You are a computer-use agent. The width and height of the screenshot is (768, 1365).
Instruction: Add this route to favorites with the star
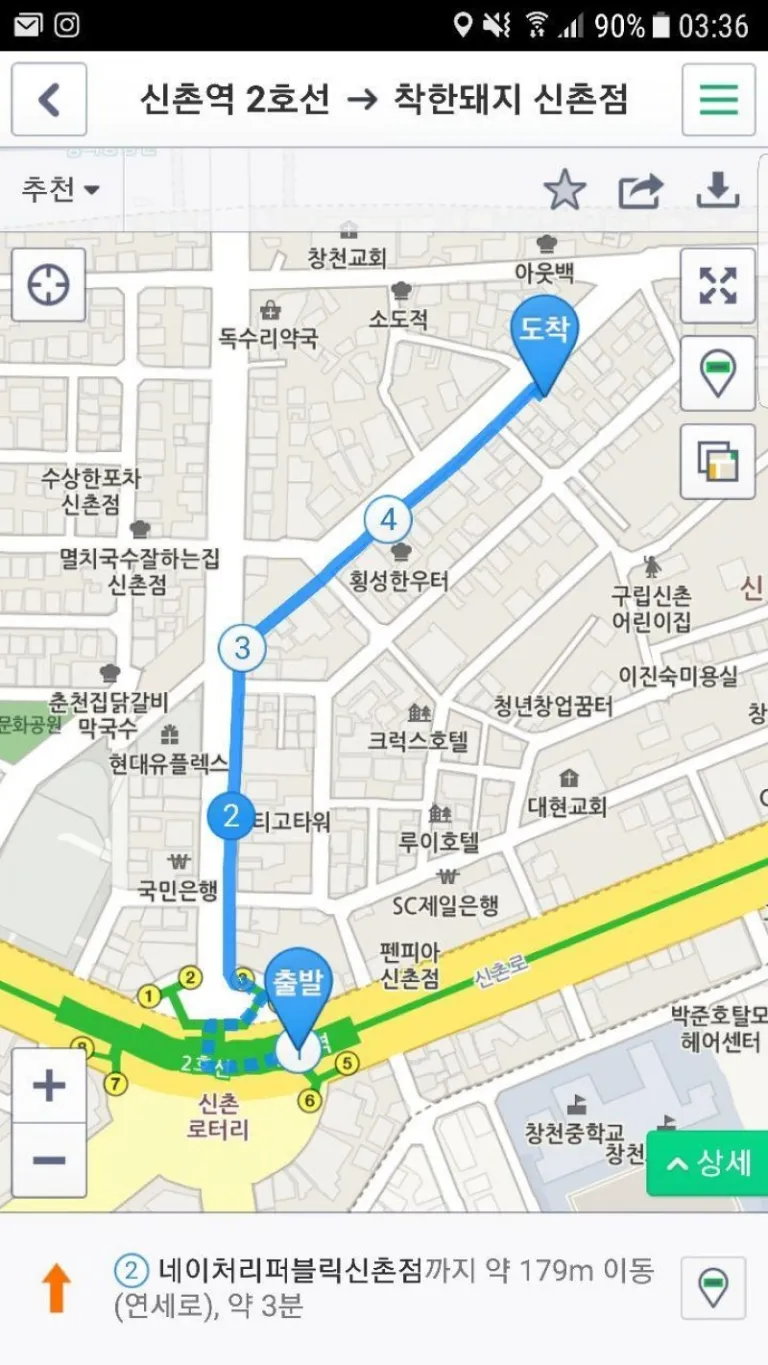(564, 190)
